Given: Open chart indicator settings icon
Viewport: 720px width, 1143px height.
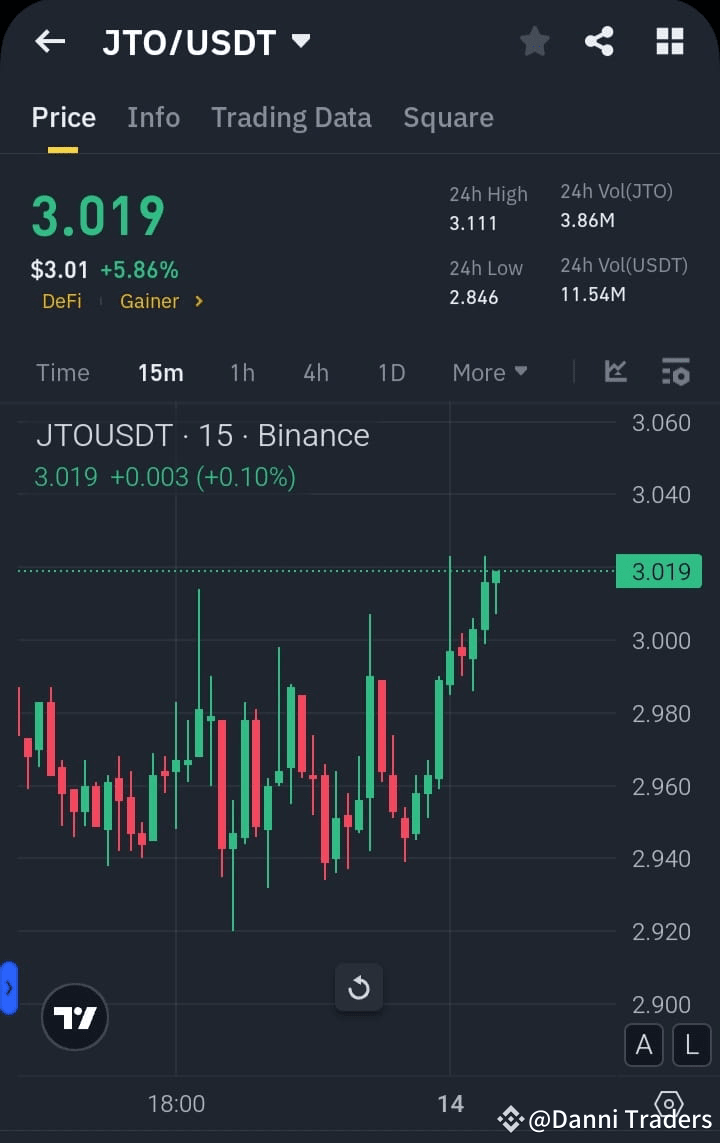Looking at the screenshot, I should tap(675, 371).
